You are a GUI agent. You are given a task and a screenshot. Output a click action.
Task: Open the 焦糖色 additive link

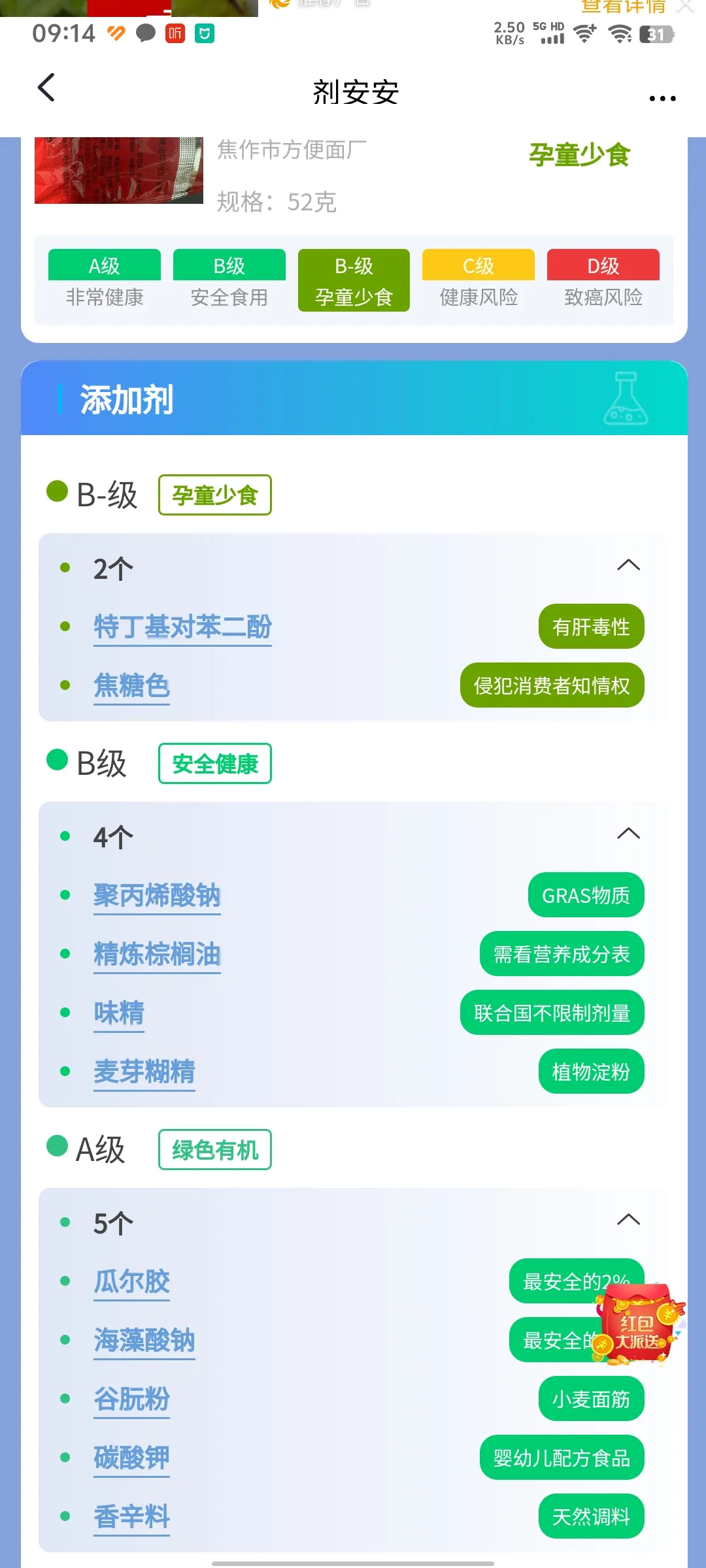tap(131, 686)
